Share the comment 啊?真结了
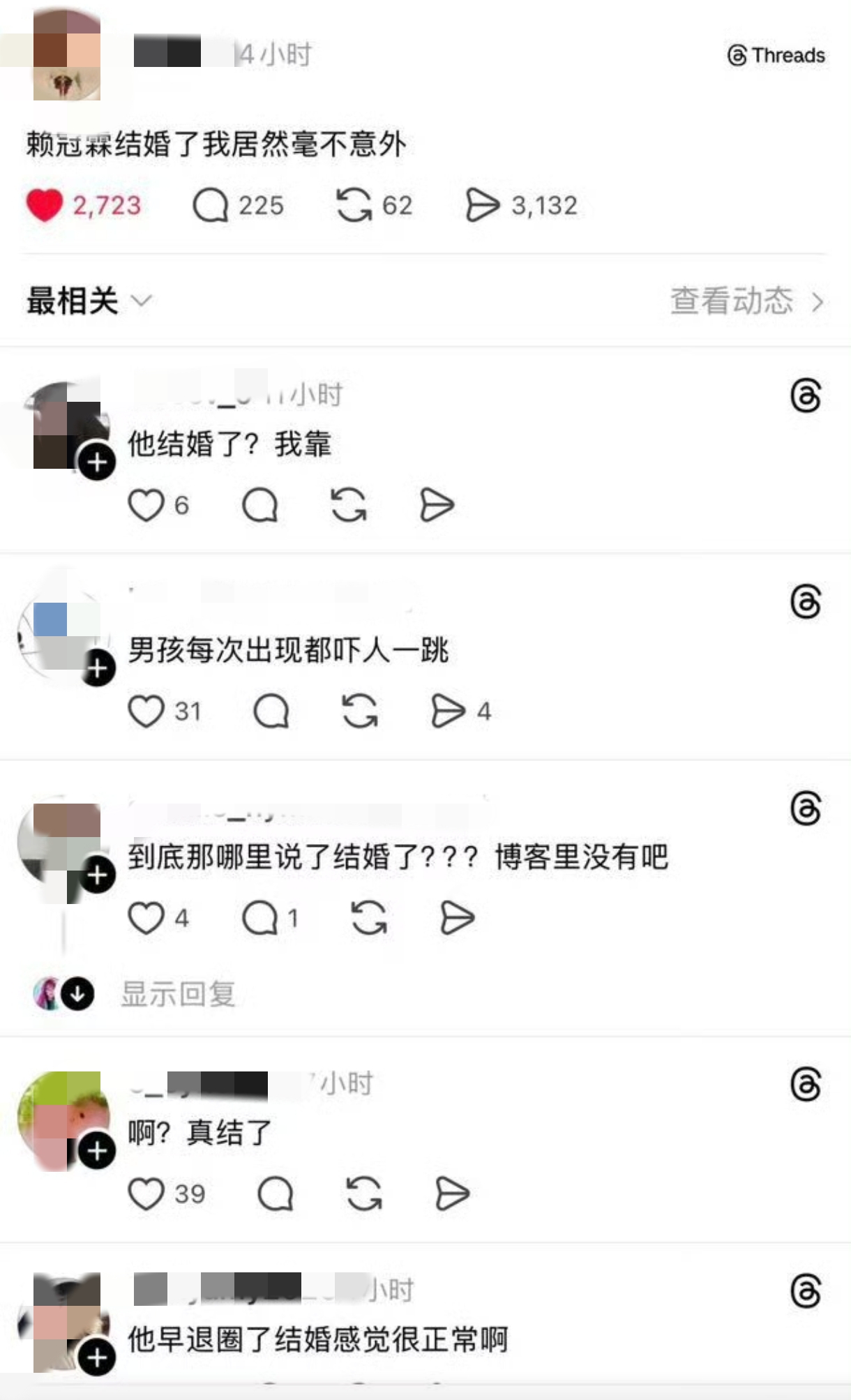Image resolution: width=851 pixels, height=1400 pixels. point(452,1194)
